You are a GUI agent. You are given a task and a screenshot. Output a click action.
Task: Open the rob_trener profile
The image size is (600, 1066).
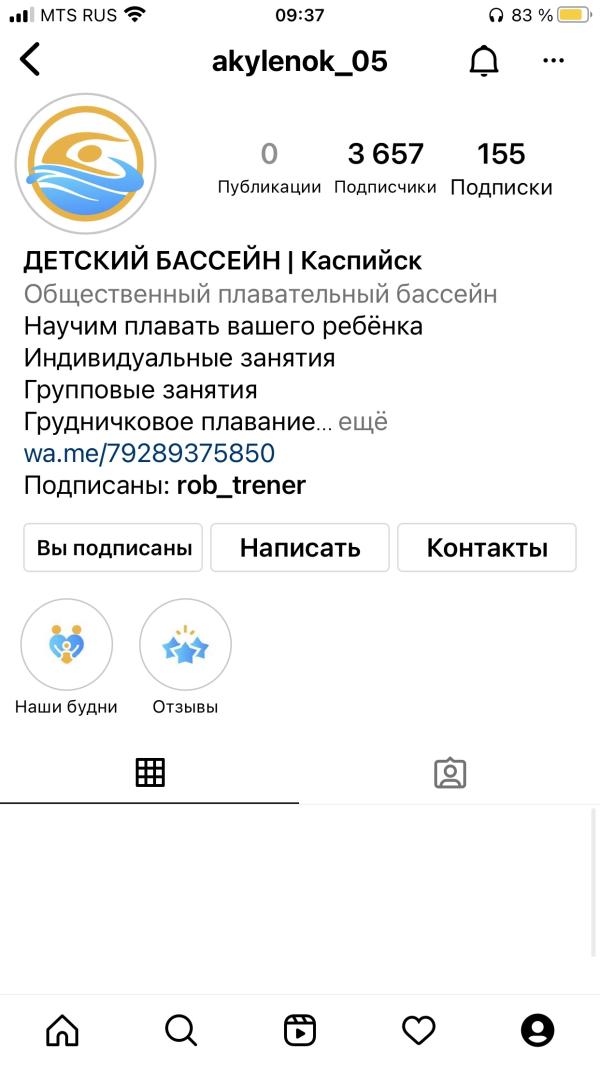coord(241,485)
